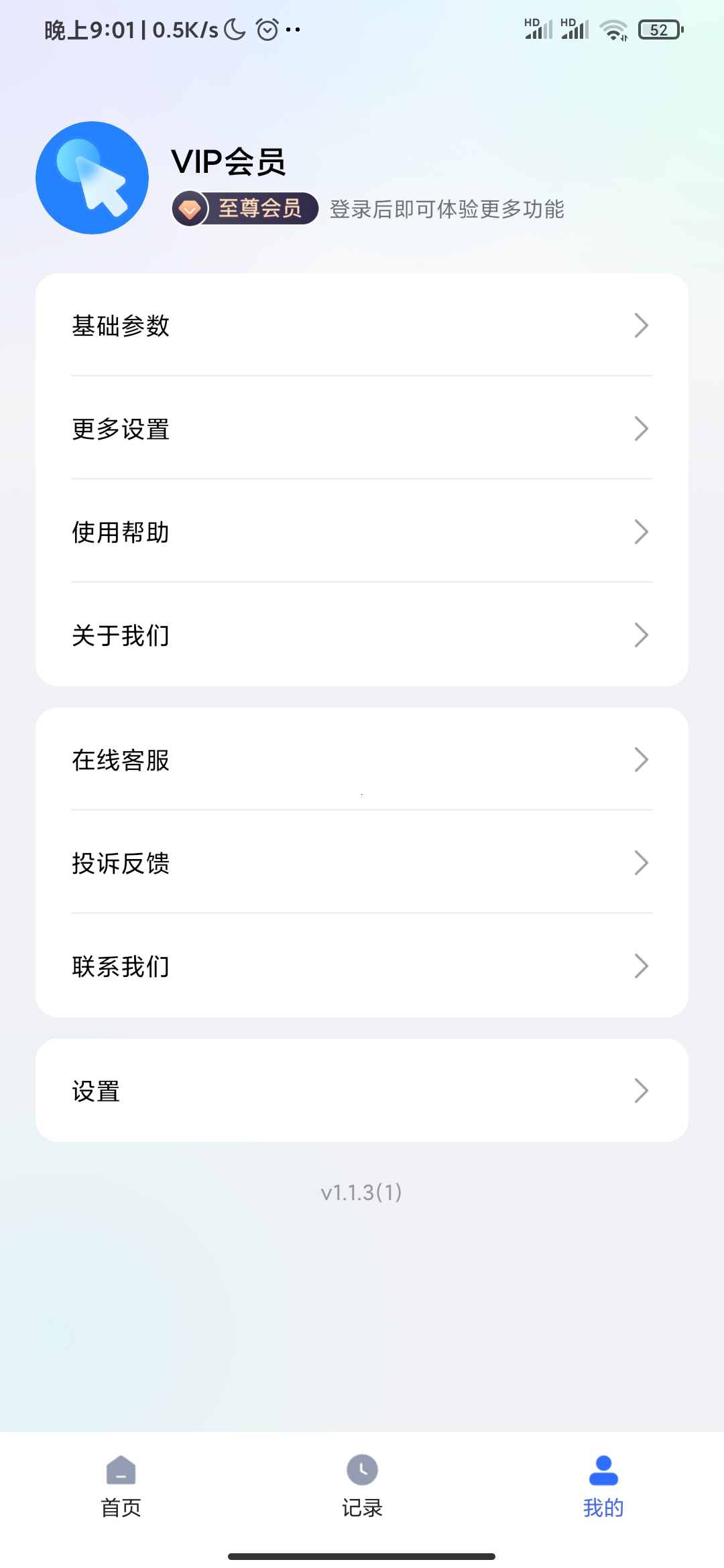Open 更多设置 row
The image size is (724, 1568).
[362, 429]
